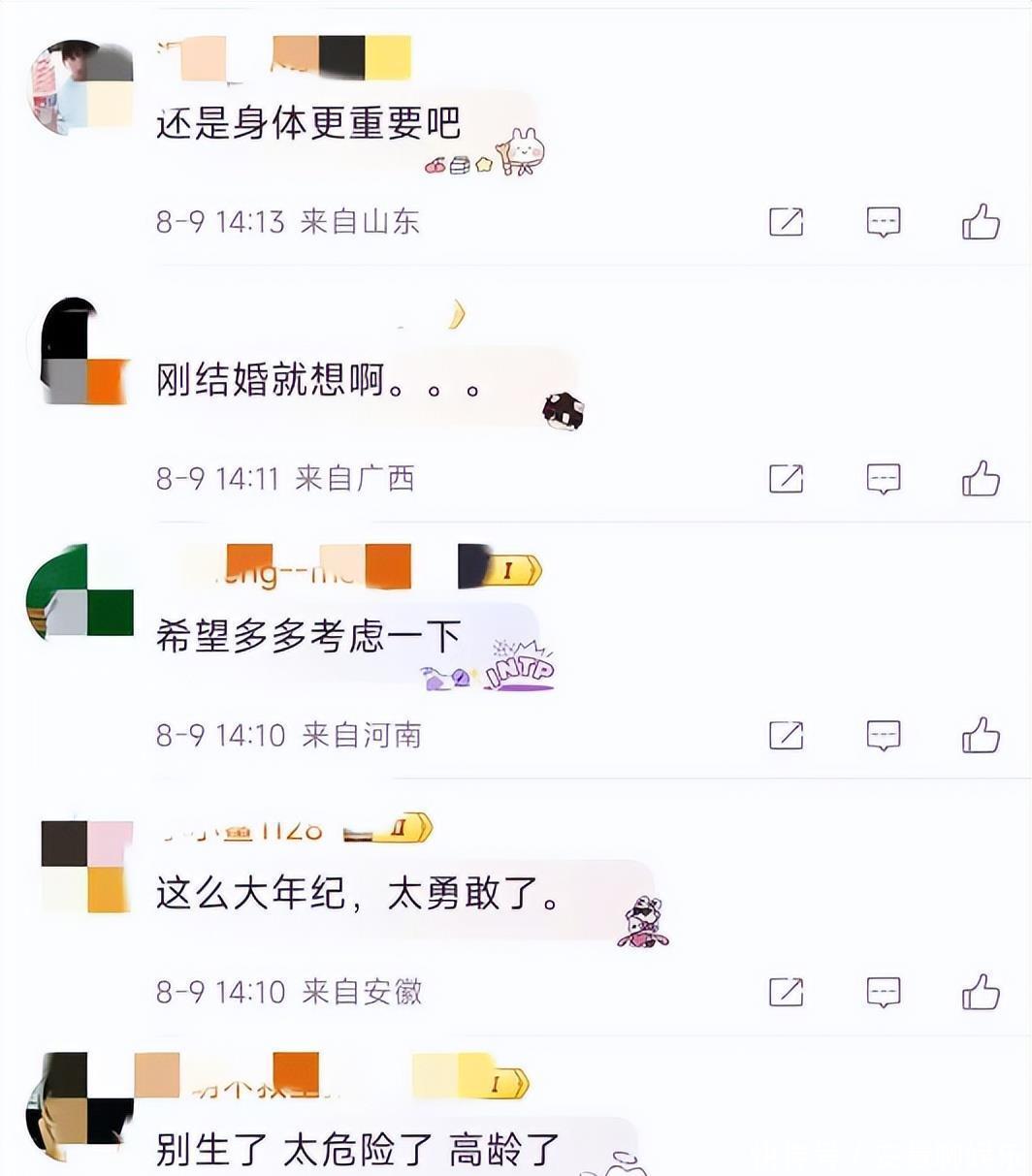Open the avatar of the 河南 commenter
Viewport: 1032px width, 1176px height.
[82, 591]
